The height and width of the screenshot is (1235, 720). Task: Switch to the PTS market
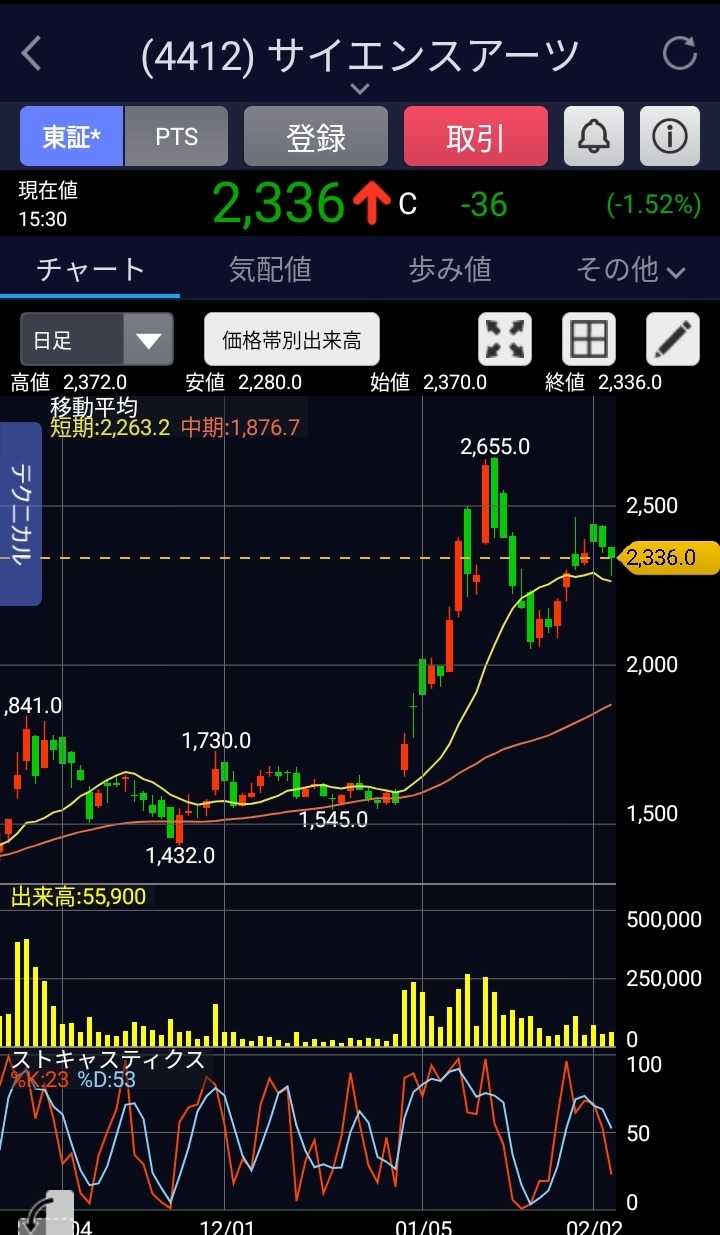[176, 137]
